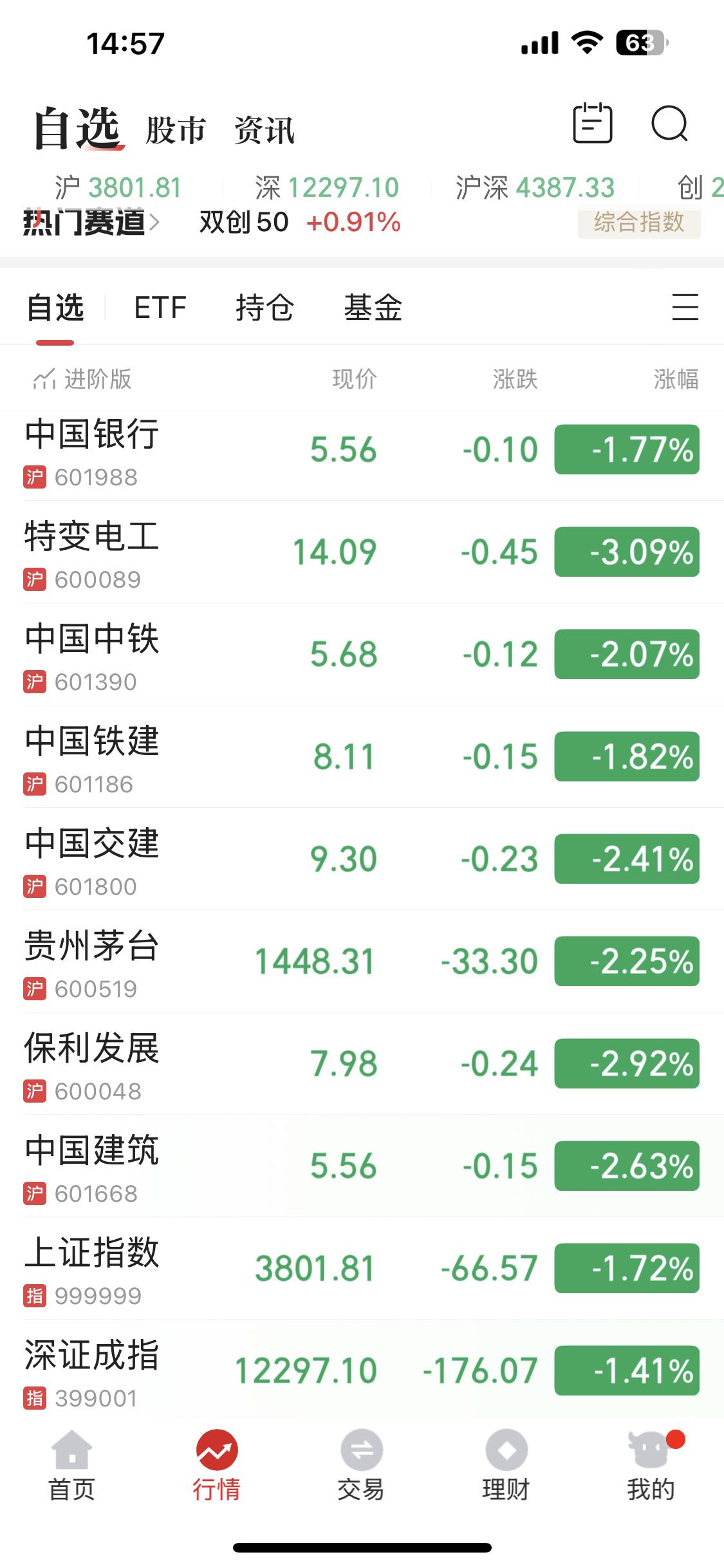
Task: Switch to the 股市 top tab
Action: [x=176, y=131]
